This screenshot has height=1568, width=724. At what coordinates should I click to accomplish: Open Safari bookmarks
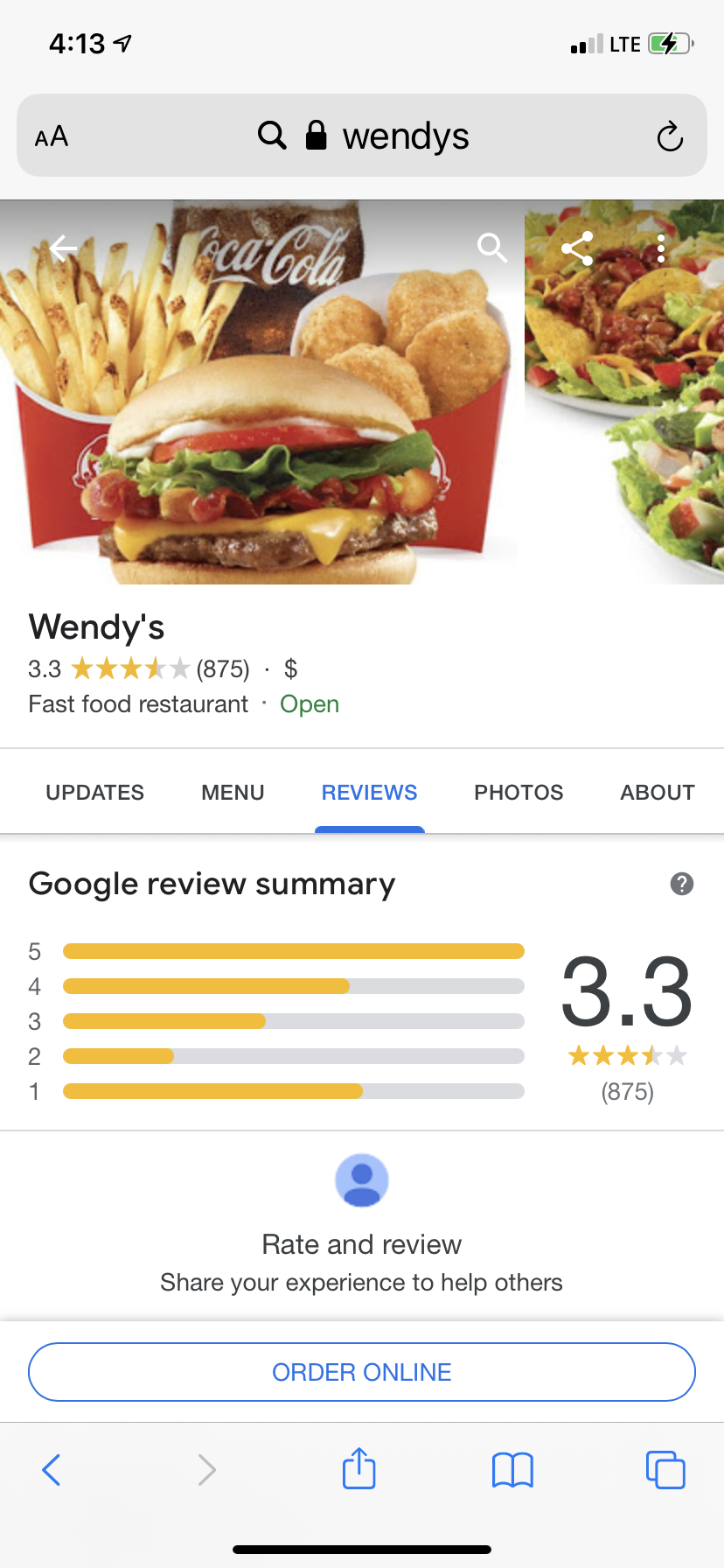pos(512,1470)
